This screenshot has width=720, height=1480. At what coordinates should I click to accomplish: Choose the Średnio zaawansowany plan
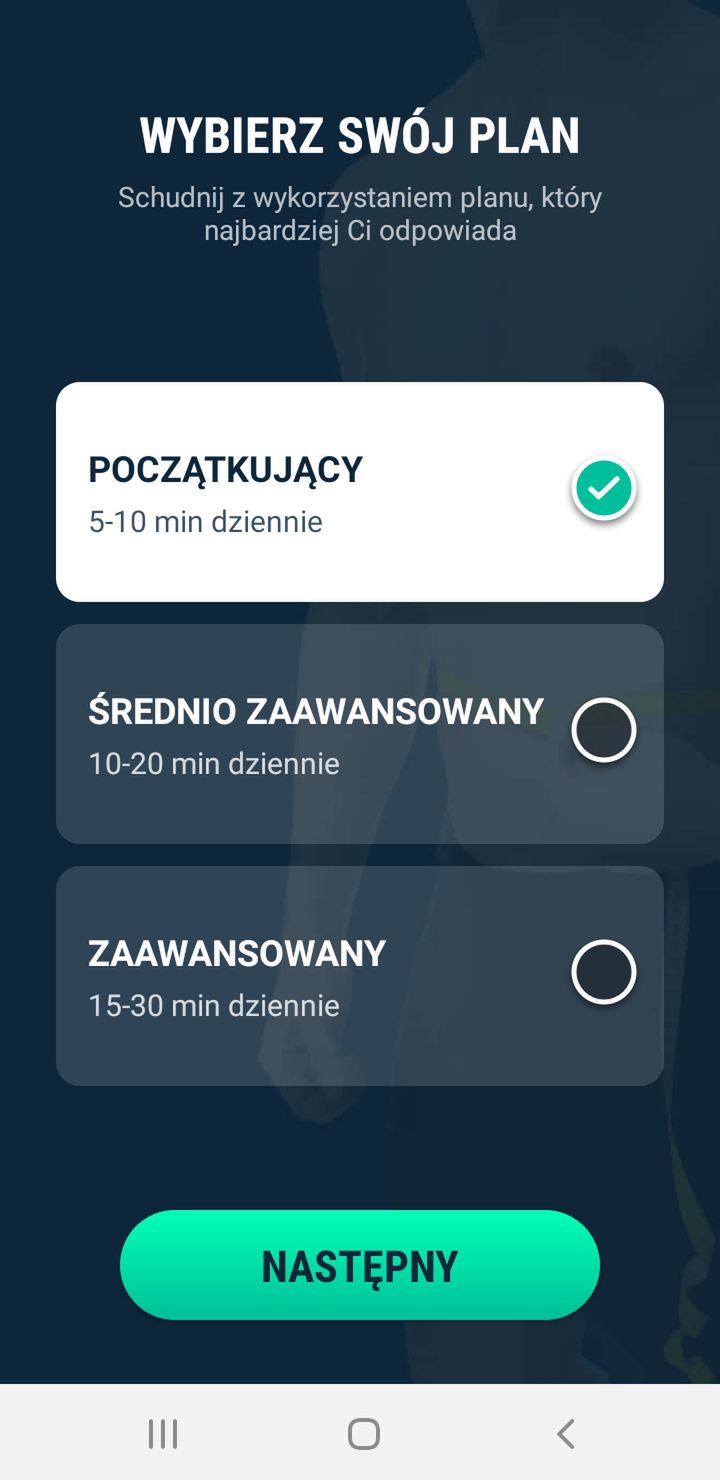(360, 734)
